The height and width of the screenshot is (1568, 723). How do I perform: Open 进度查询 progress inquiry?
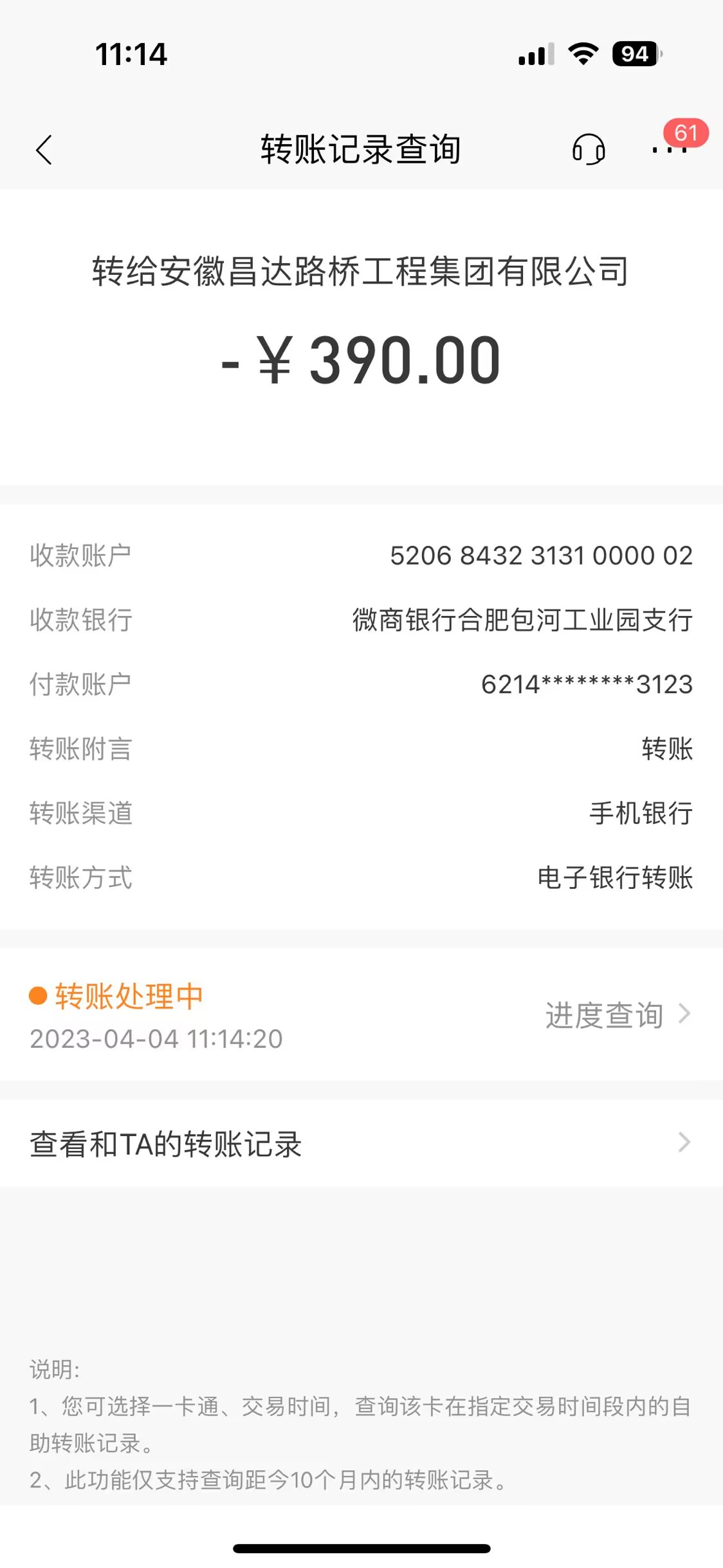[616, 1015]
